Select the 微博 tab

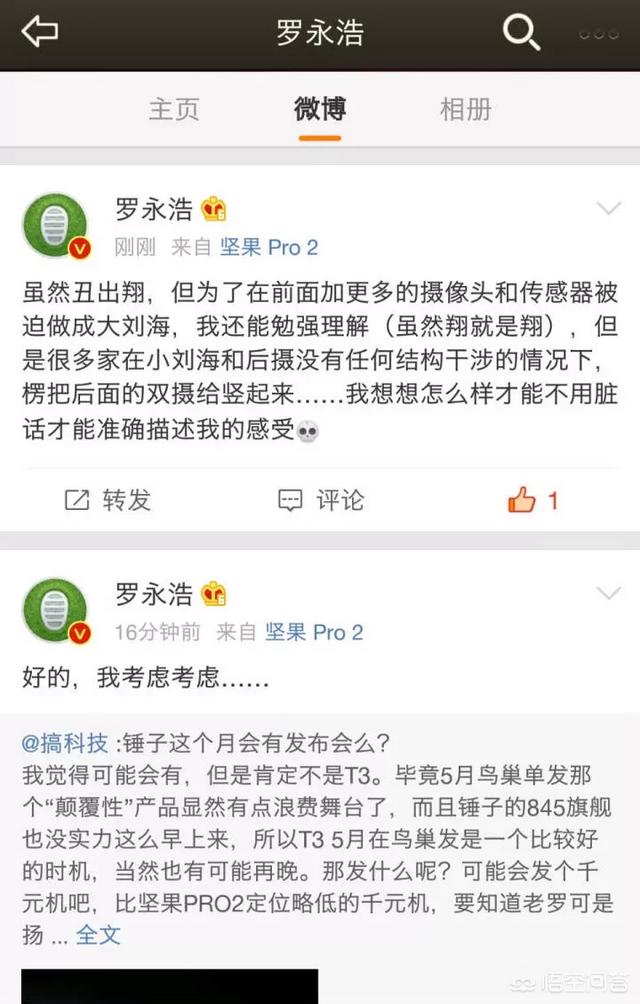pos(320,108)
